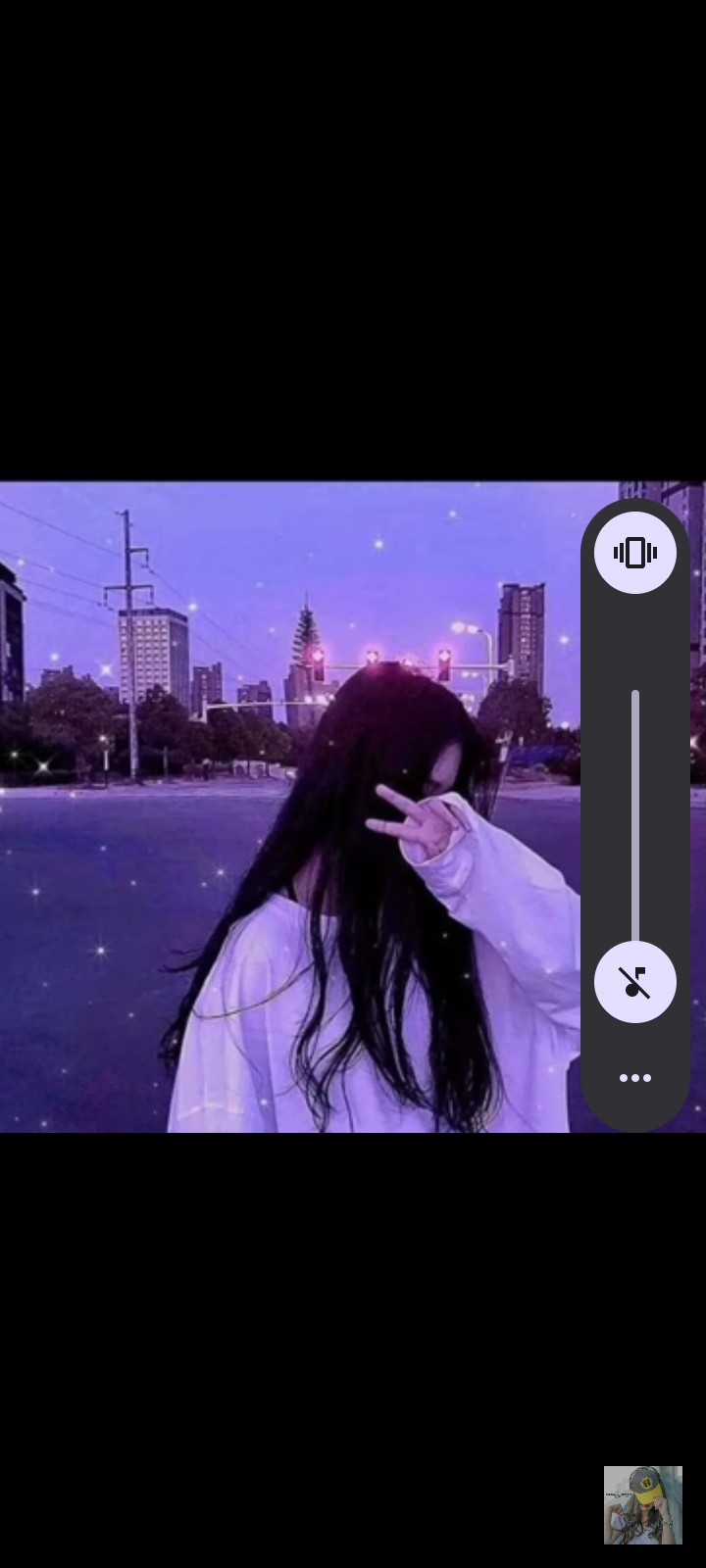
Task: Toggle the vibrate ringer mode button
Action: click(634, 553)
